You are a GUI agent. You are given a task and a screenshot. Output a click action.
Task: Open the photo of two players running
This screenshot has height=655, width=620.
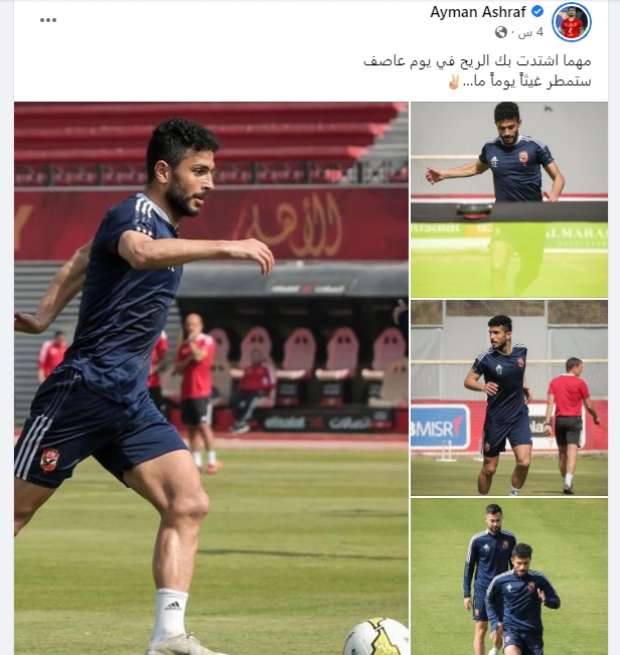509,576
